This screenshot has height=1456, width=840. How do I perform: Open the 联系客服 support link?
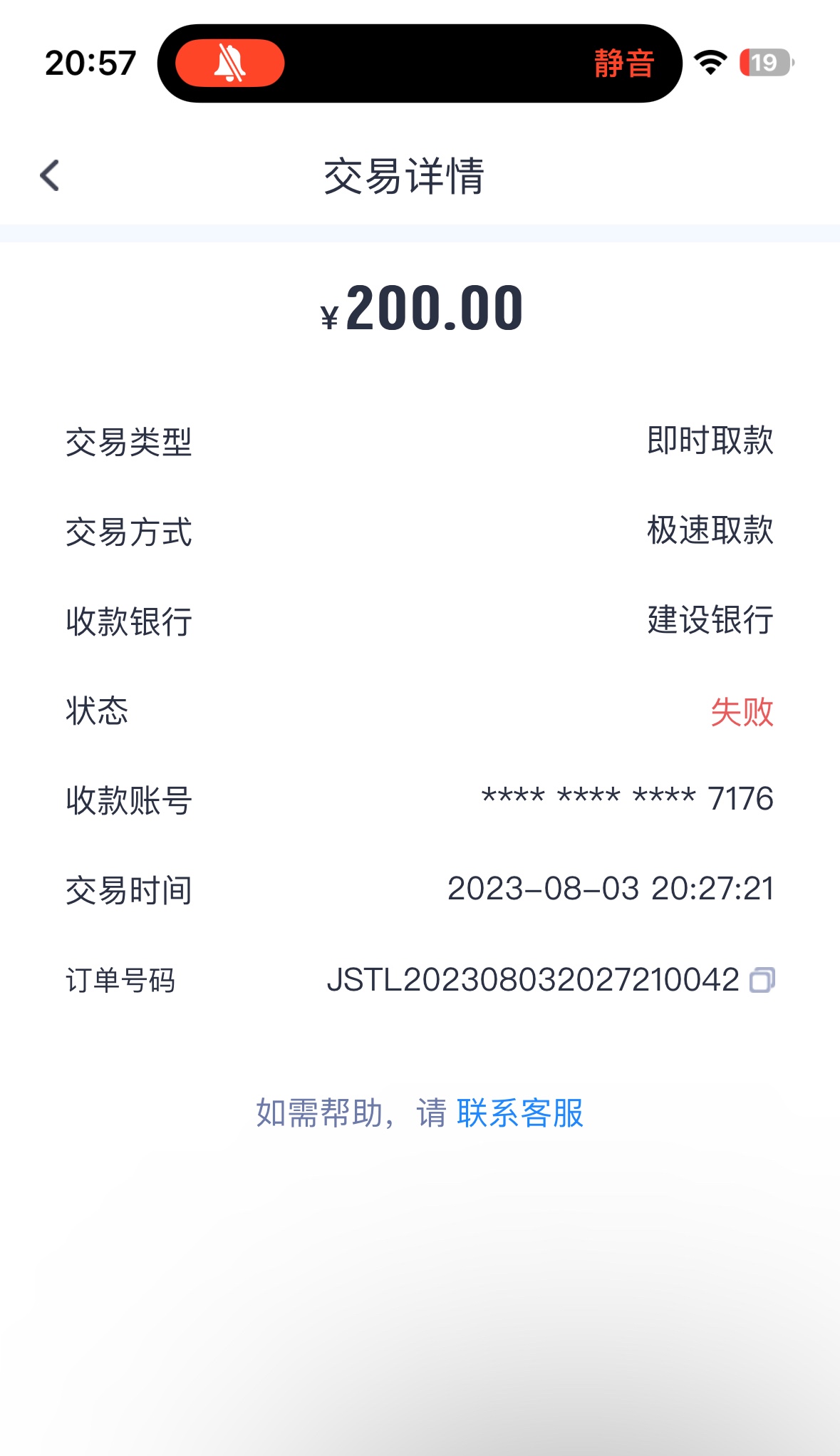point(520,1113)
